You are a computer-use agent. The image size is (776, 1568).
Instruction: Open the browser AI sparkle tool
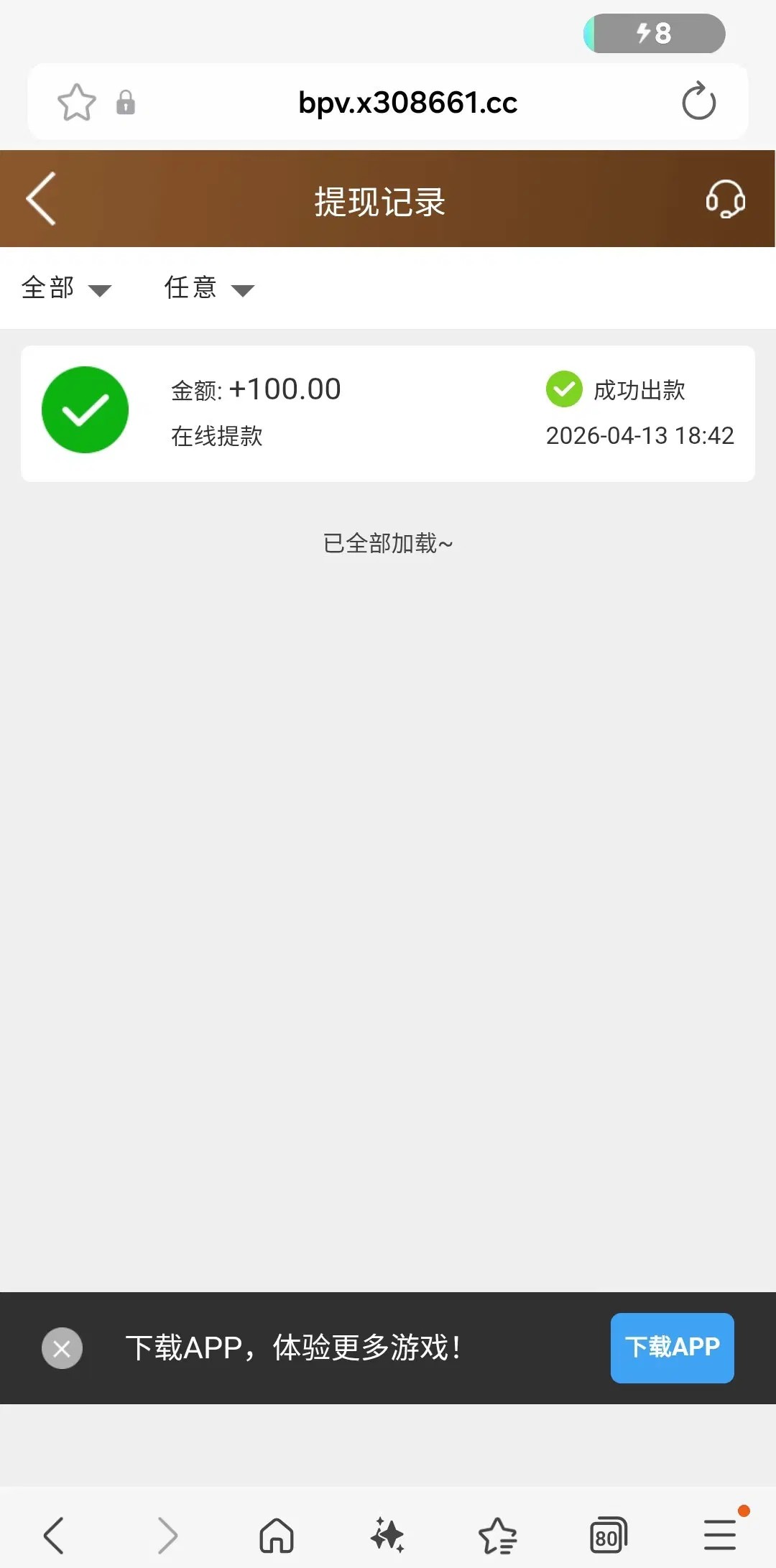click(x=387, y=1536)
